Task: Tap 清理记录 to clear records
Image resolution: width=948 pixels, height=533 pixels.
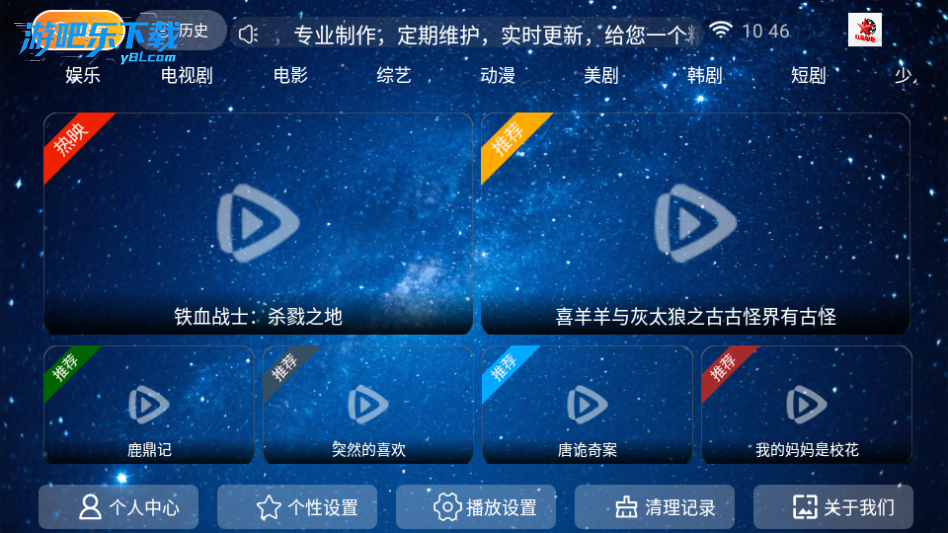Action: tap(655, 507)
